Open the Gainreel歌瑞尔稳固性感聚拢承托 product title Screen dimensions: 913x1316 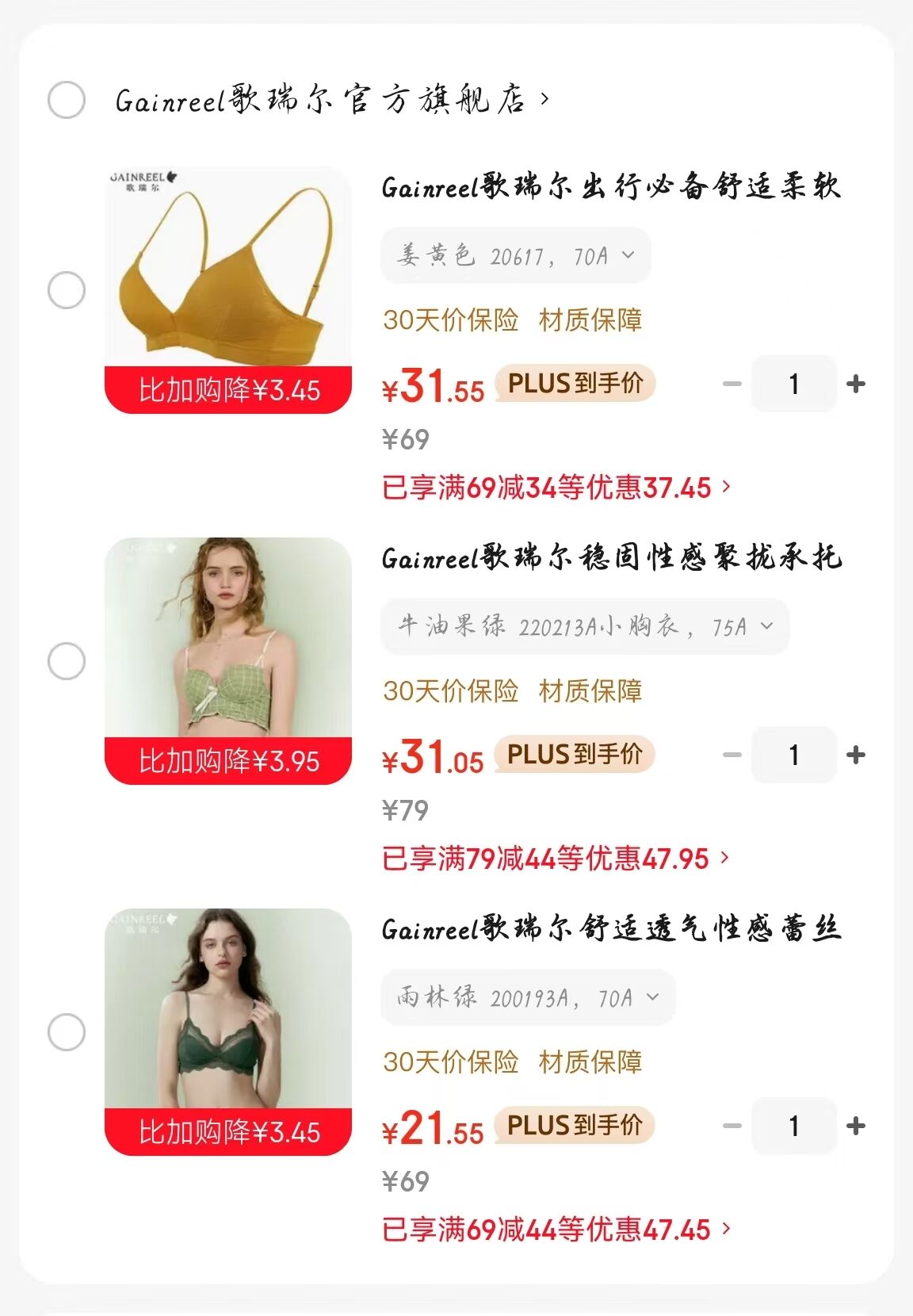pyautogui.click(x=610, y=558)
